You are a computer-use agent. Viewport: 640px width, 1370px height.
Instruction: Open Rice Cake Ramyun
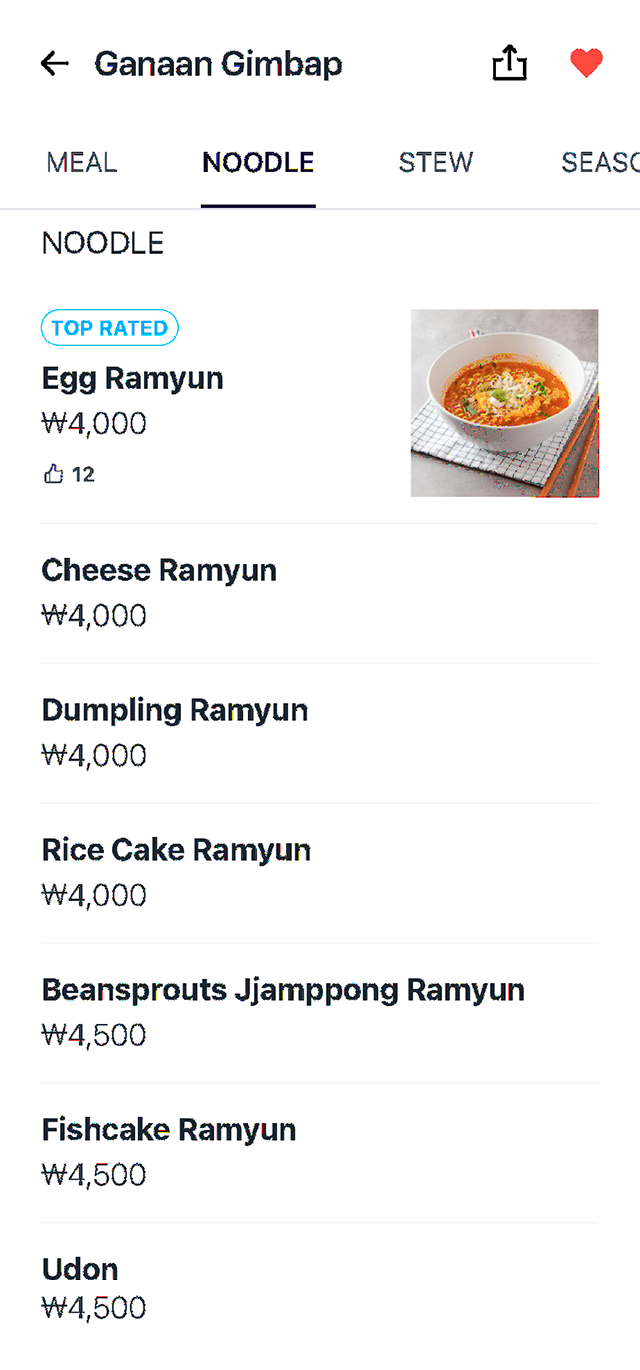tap(320, 873)
